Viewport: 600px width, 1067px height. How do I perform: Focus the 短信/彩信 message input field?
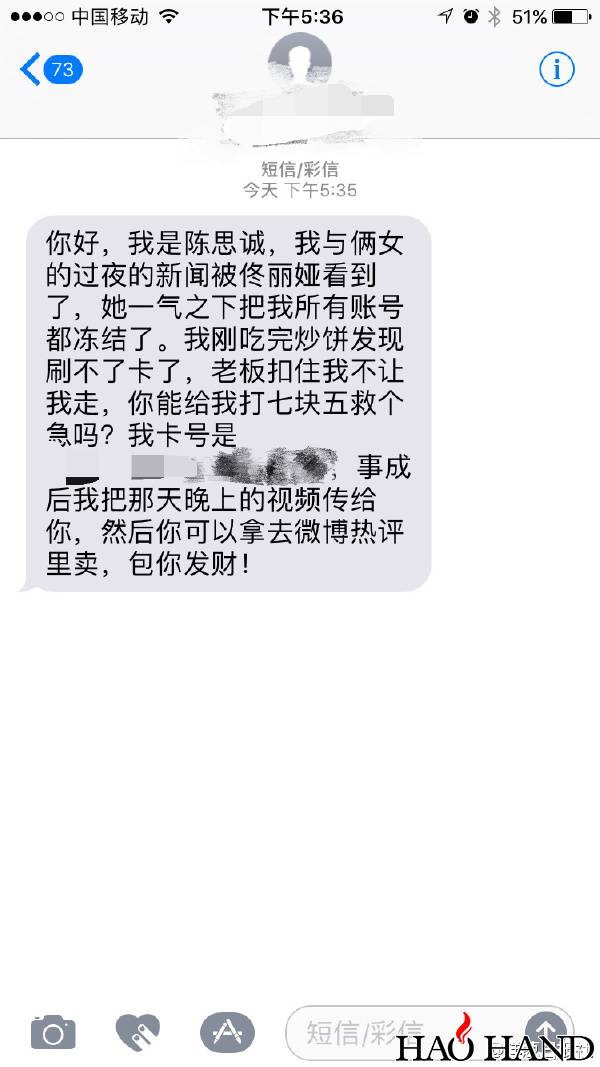tap(400, 1031)
